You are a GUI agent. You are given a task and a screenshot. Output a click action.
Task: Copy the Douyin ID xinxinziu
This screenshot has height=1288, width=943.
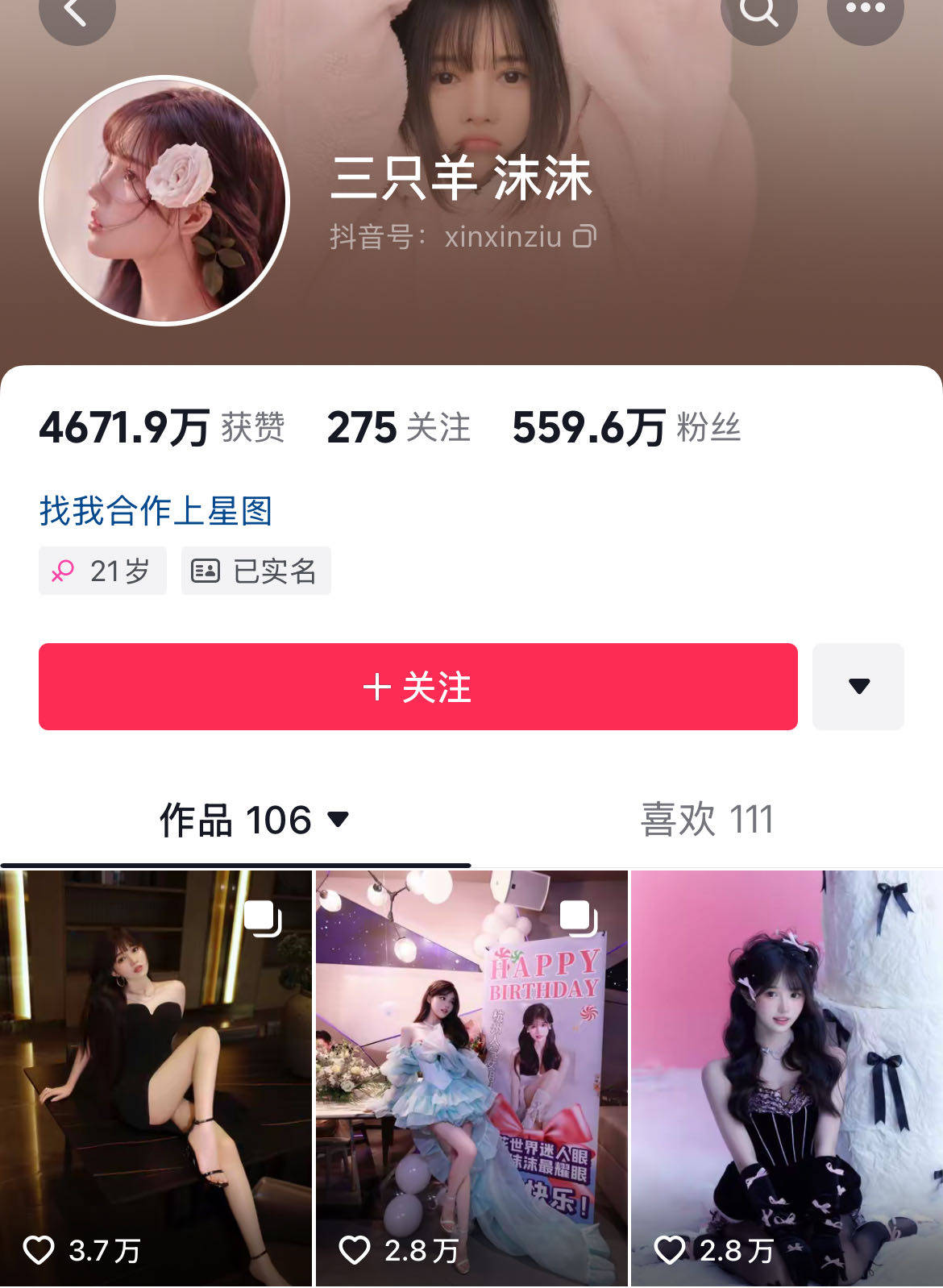[x=586, y=236]
